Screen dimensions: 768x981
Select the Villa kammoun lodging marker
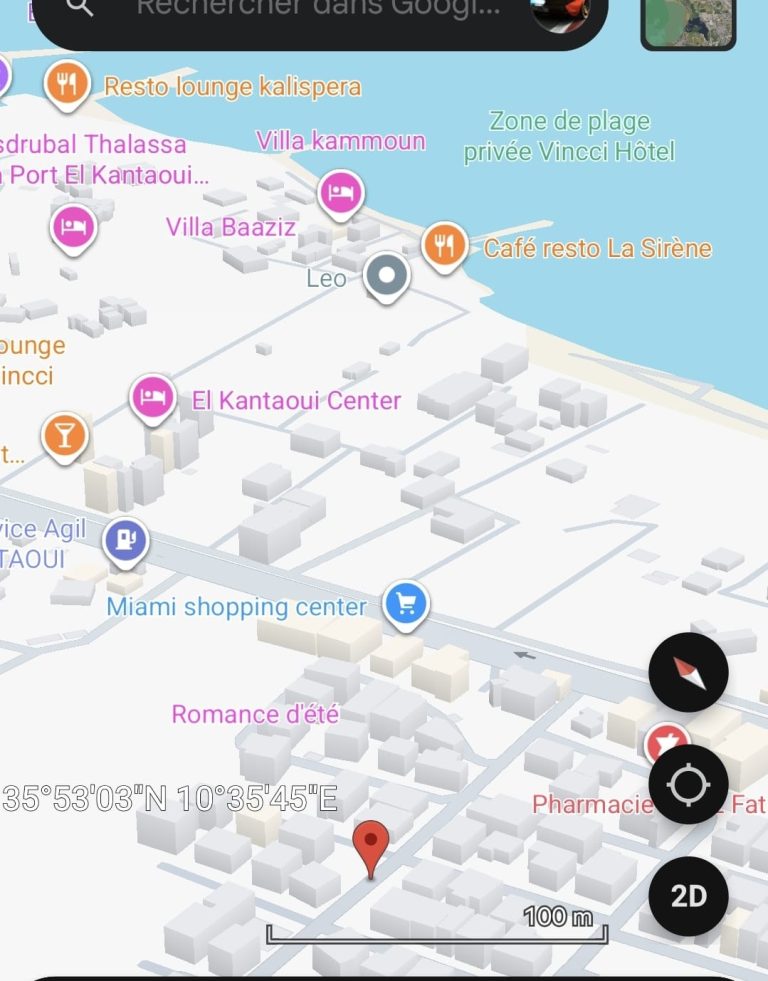341,193
